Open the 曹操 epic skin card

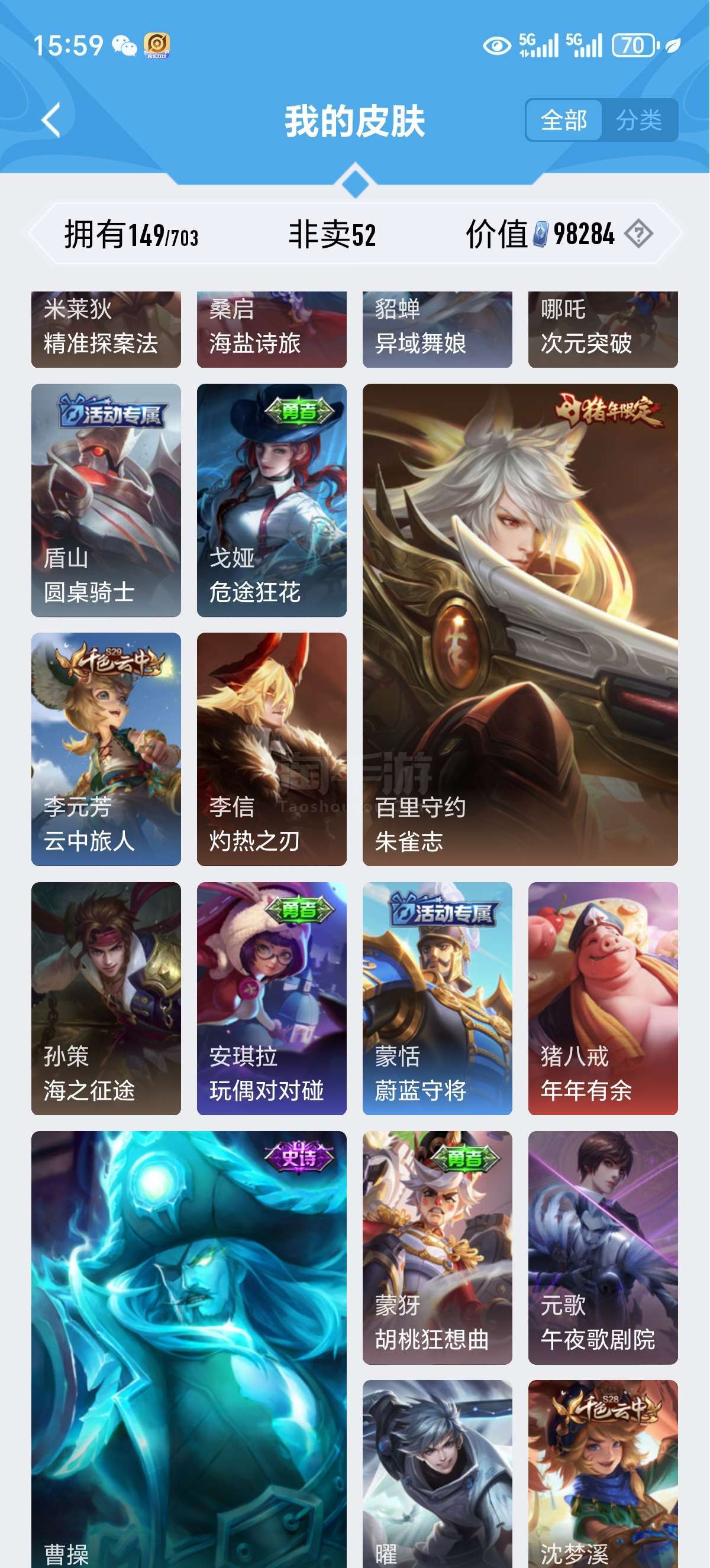(189, 1349)
